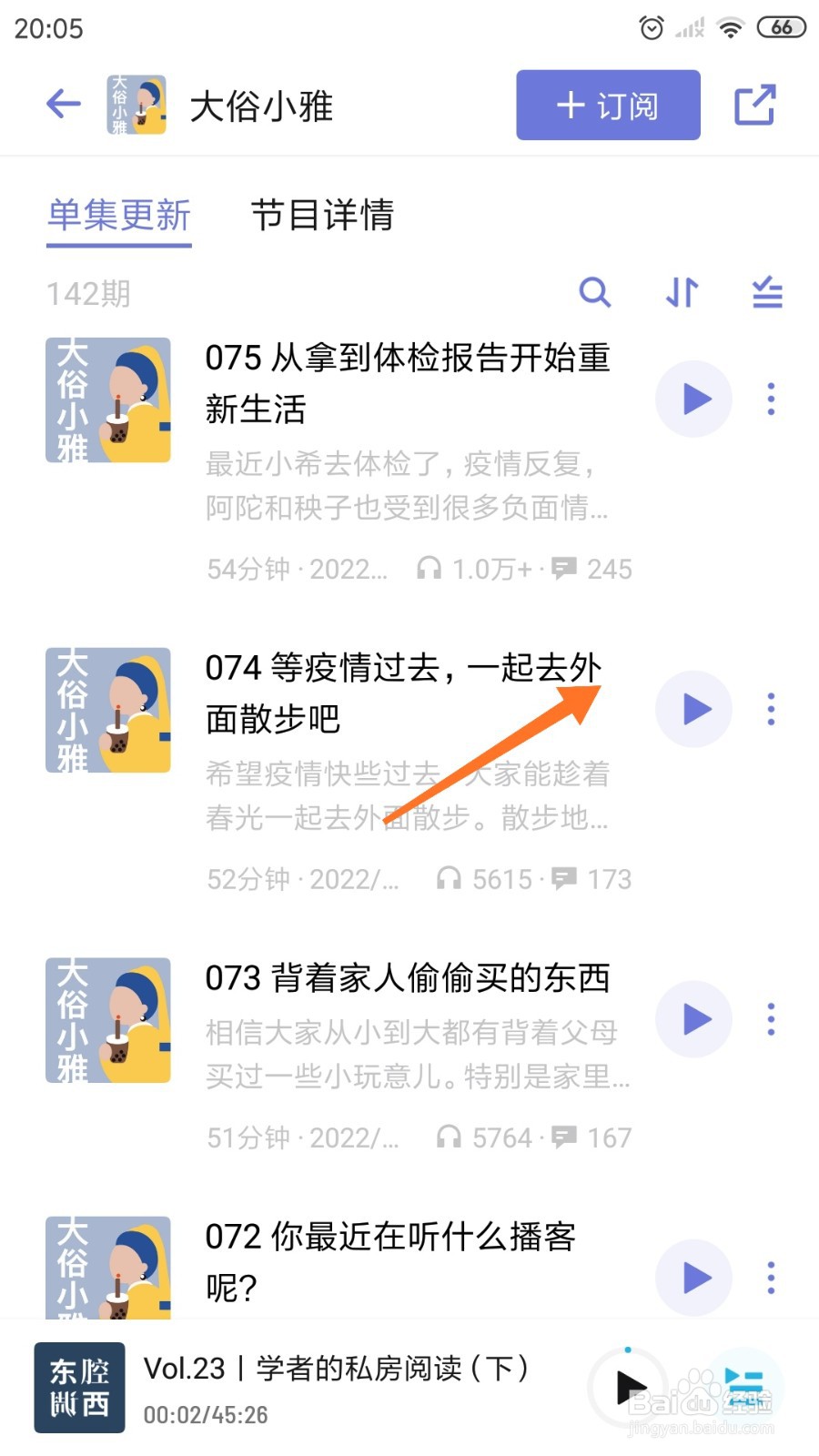This screenshot has height=1456, width=819.
Task: Tap the 订阅 subscribe button
Action: (x=607, y=105)
